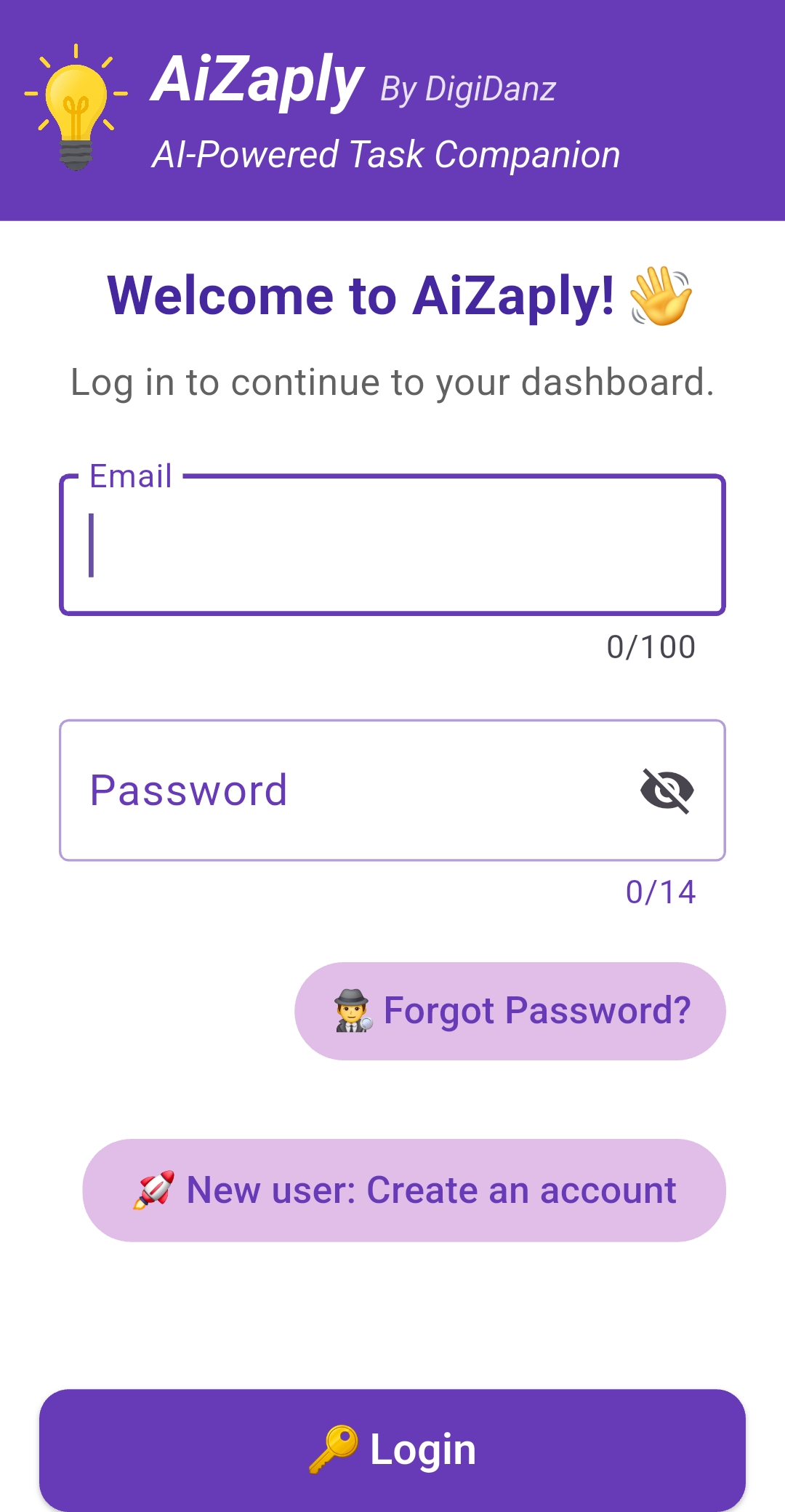
Task: Tap the Login button
Action: [x=392, y=1449]
